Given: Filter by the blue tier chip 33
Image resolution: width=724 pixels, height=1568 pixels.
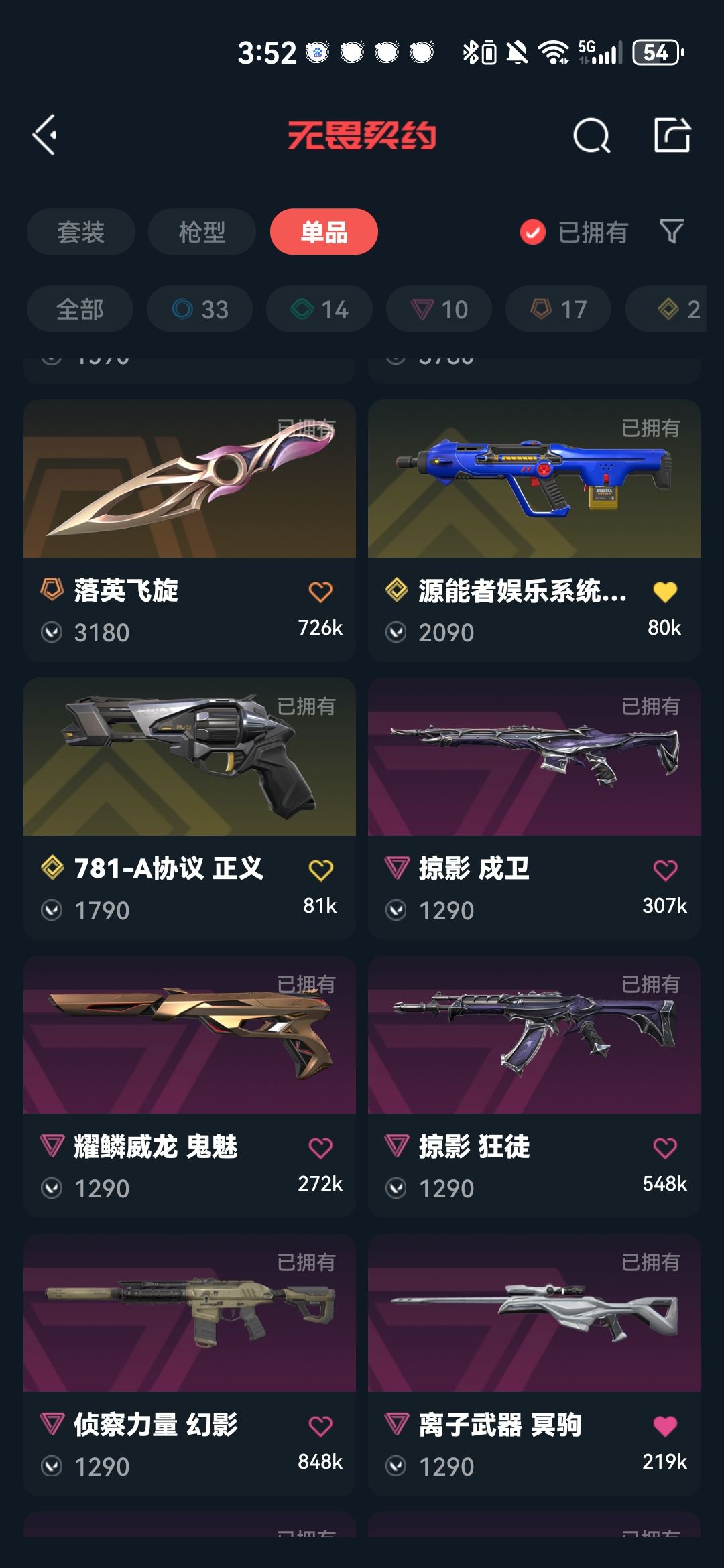Looking at the screenshot, I should point(200,309).
